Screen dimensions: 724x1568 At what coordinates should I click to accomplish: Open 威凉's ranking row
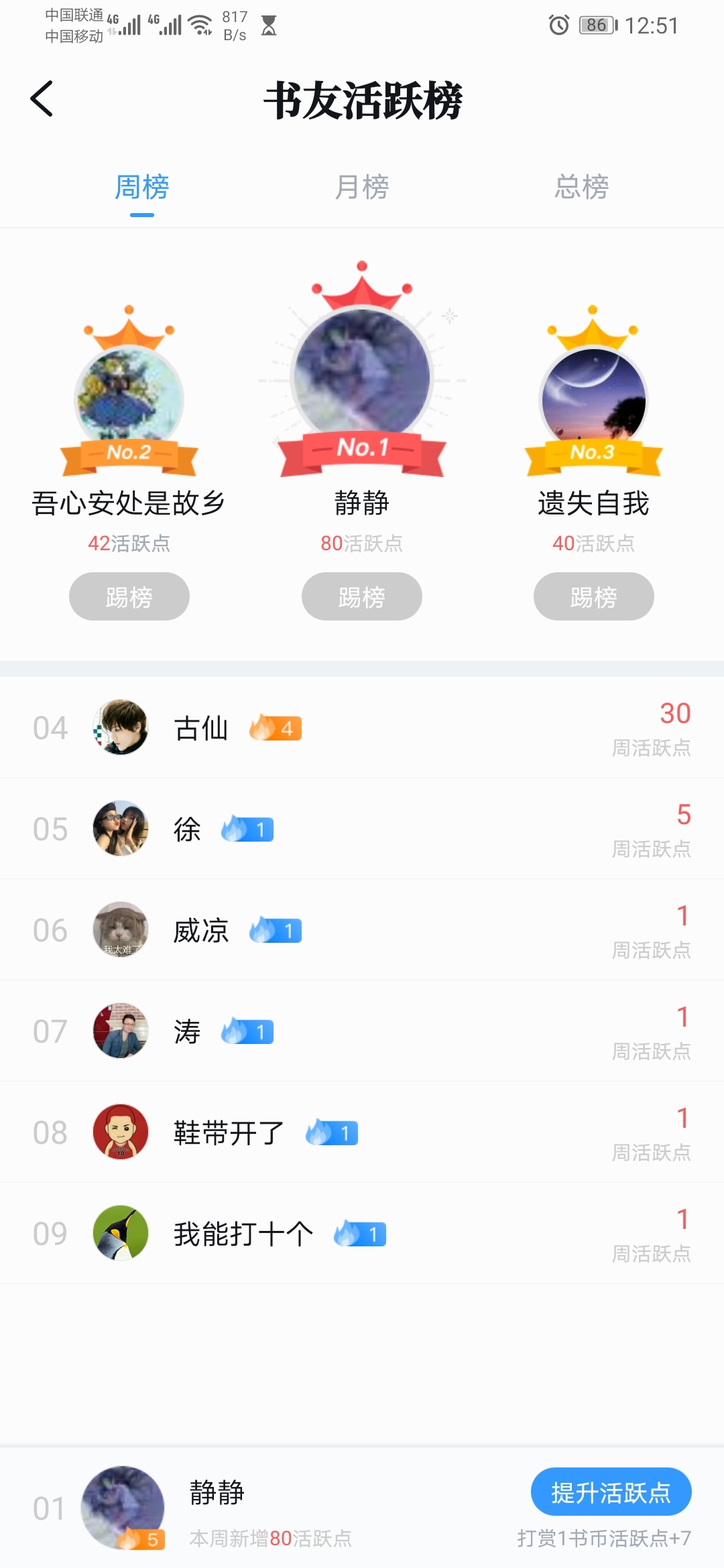362,930
